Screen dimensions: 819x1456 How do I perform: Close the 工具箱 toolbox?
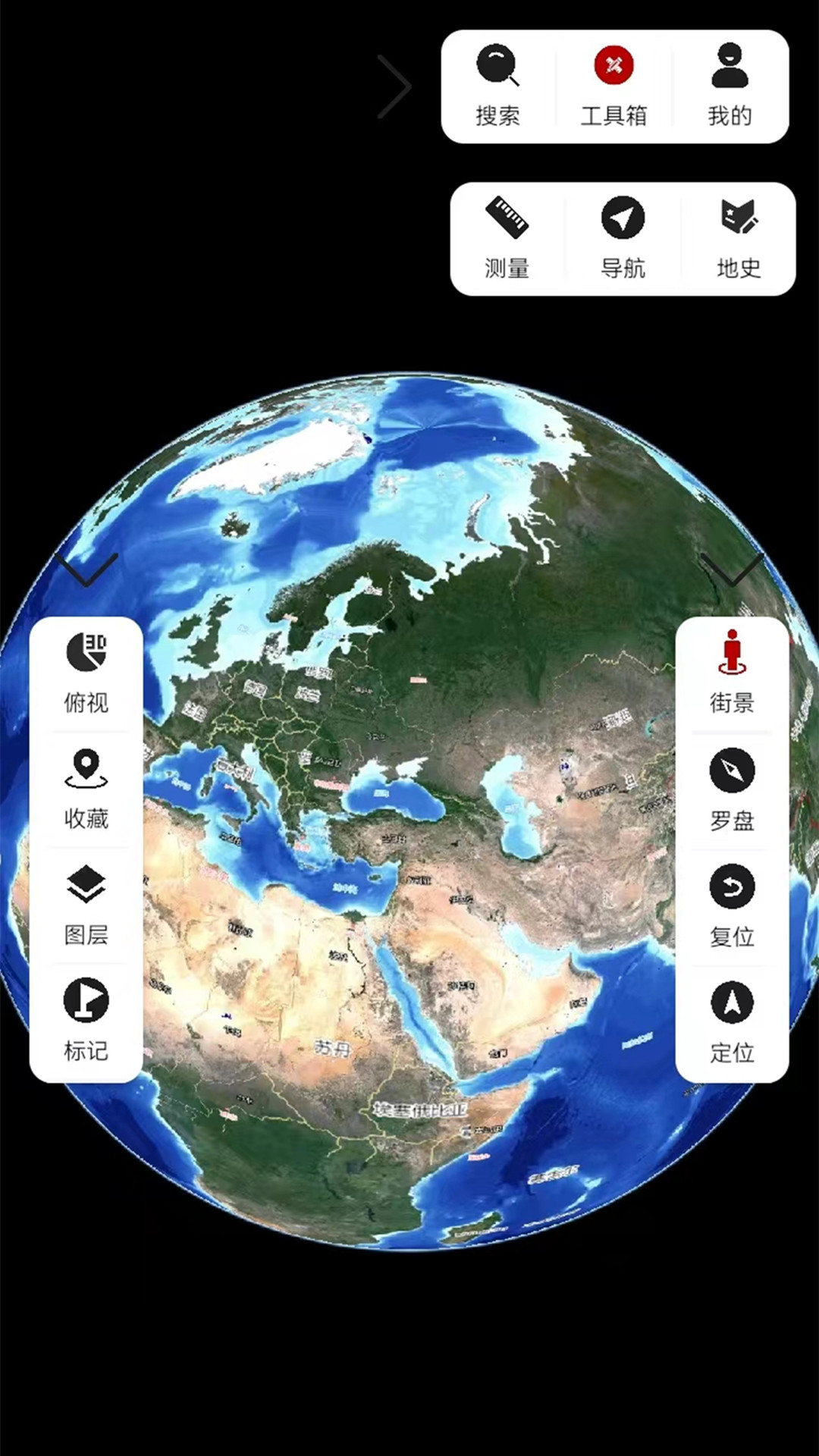pos(613,86)
